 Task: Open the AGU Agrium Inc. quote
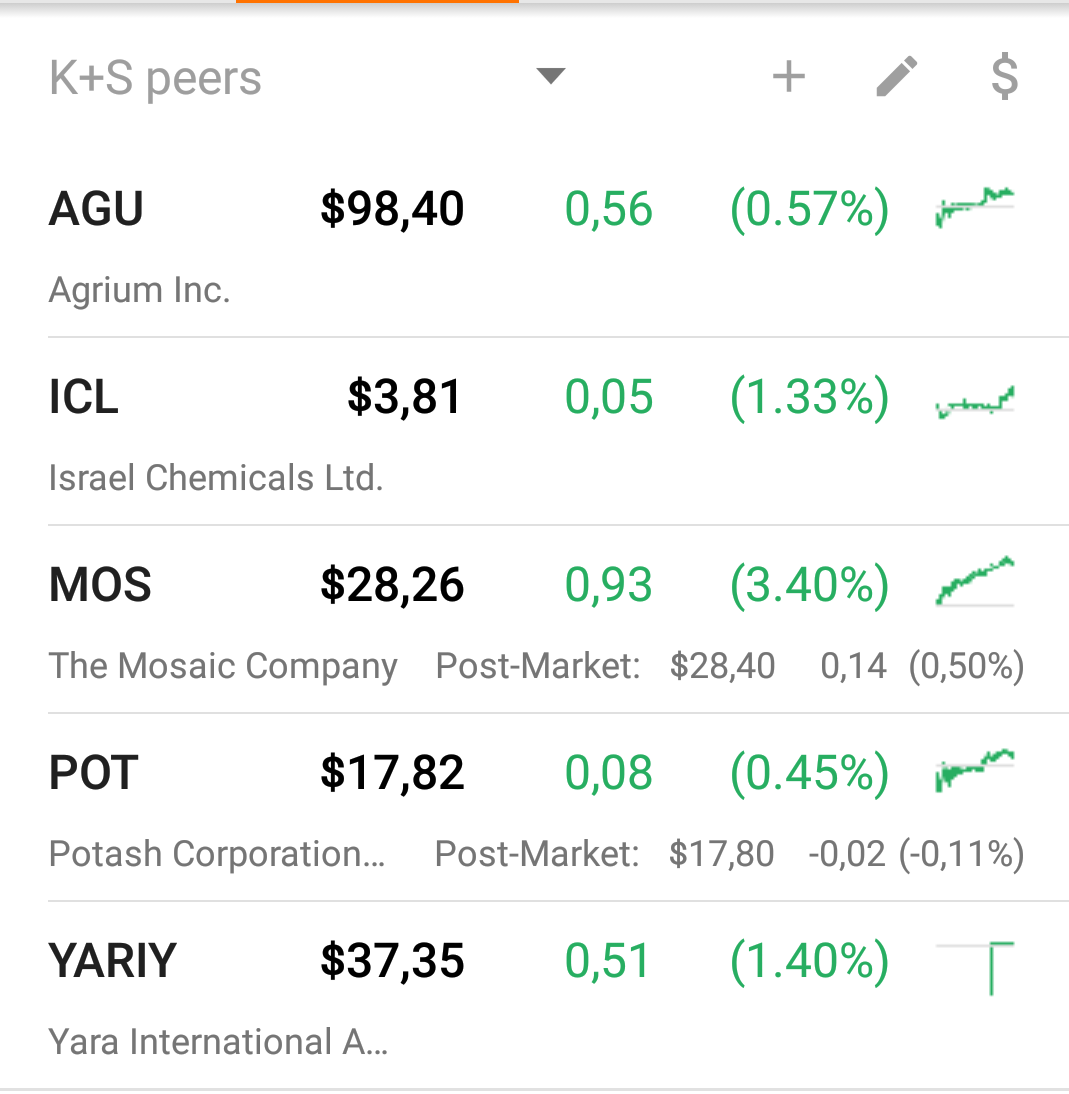click(96, 210)
